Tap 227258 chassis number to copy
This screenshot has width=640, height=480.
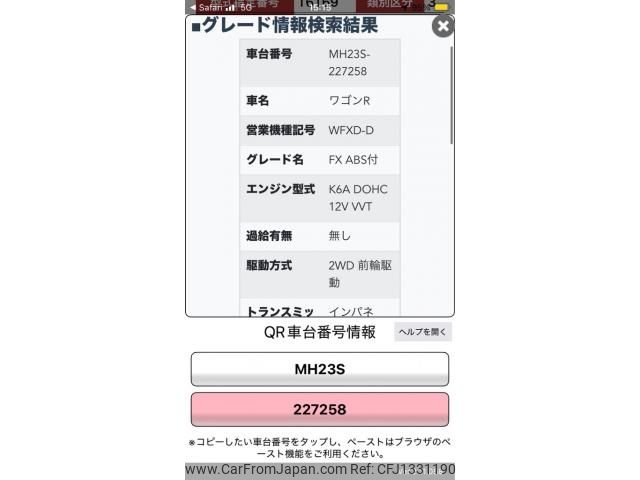(x=320, y=410)
